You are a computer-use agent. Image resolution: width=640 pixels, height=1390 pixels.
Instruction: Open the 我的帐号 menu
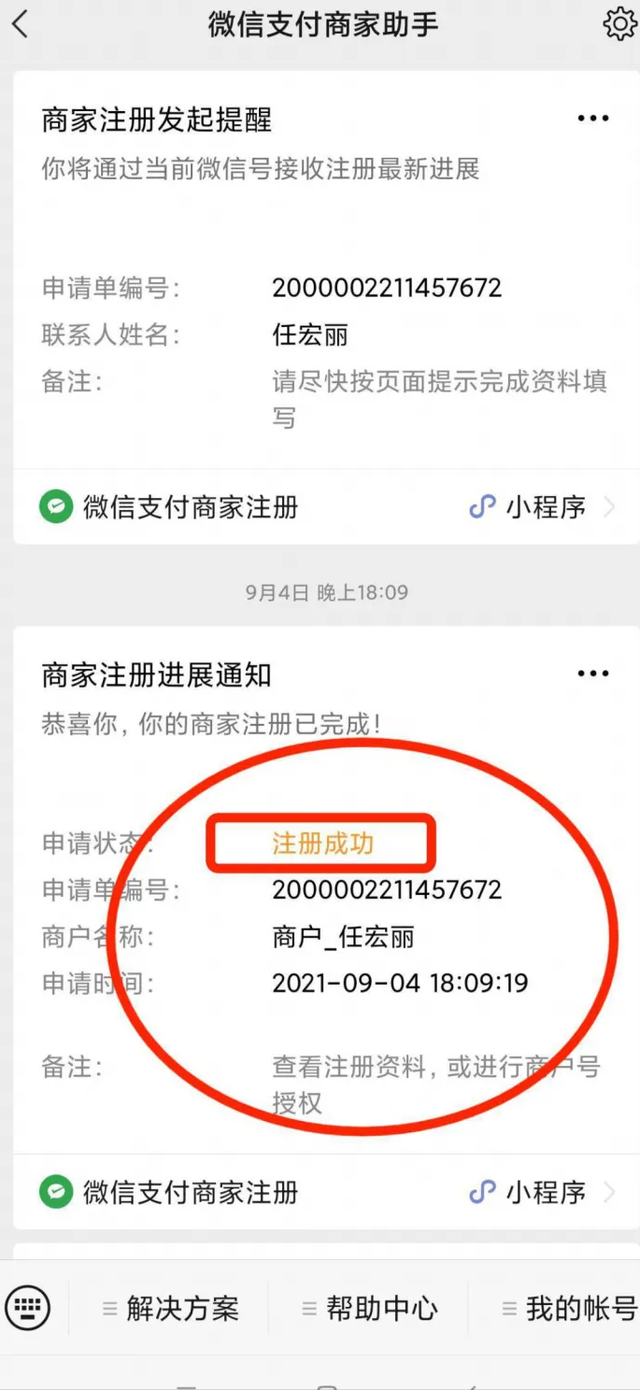click(568, 1308)
